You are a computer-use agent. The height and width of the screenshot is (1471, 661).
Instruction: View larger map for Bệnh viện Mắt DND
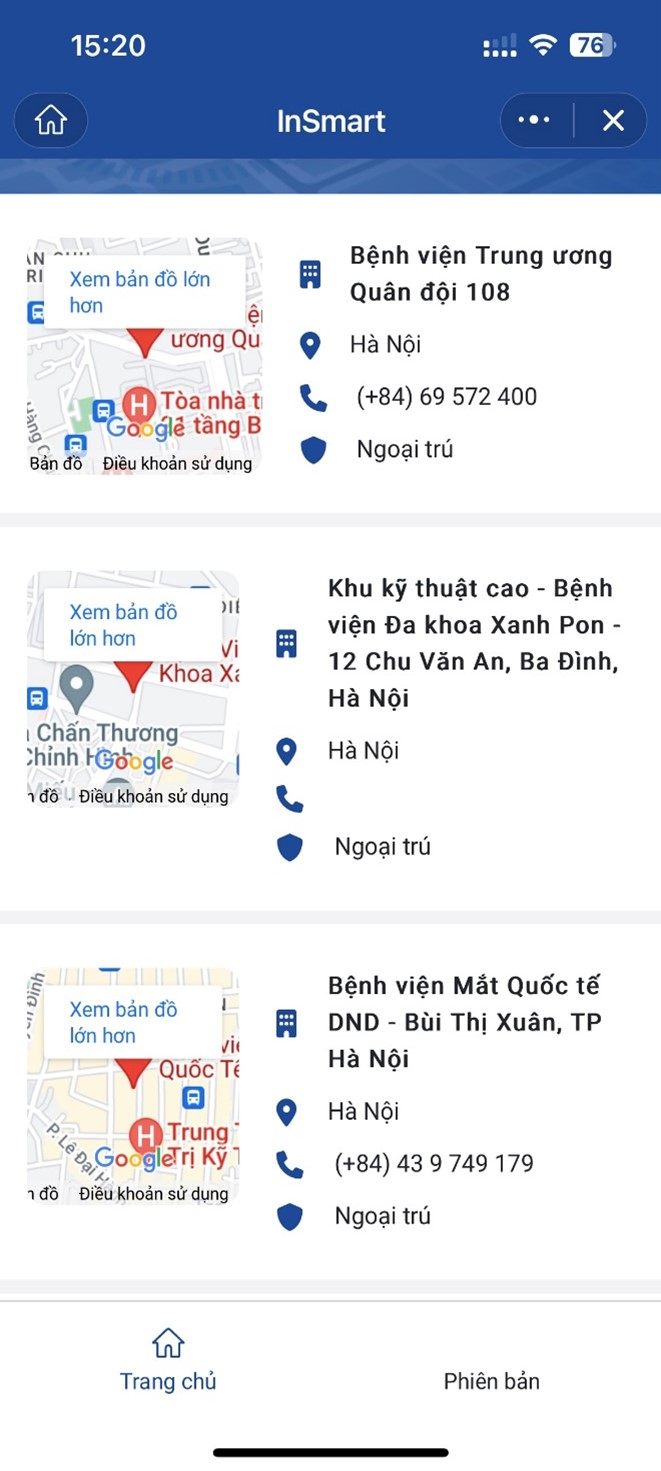click(x=123, y=1022)
